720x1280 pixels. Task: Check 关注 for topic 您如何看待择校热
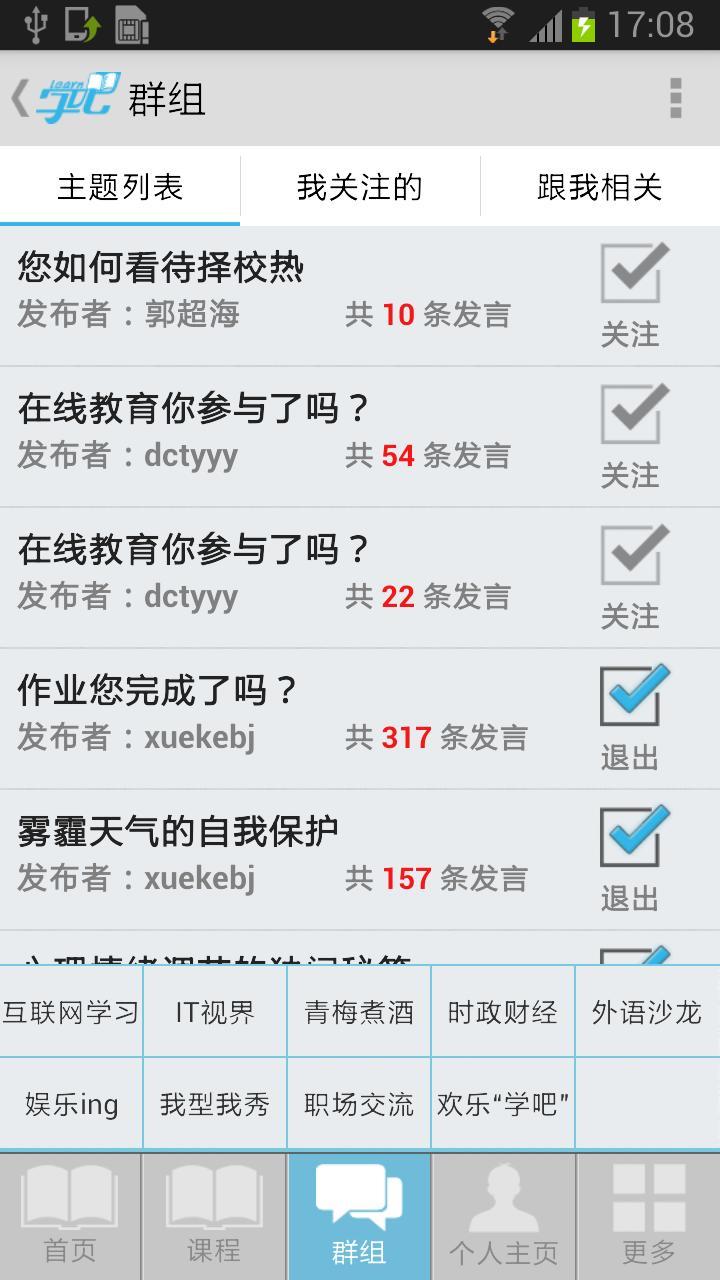click(x=632, y=274)
